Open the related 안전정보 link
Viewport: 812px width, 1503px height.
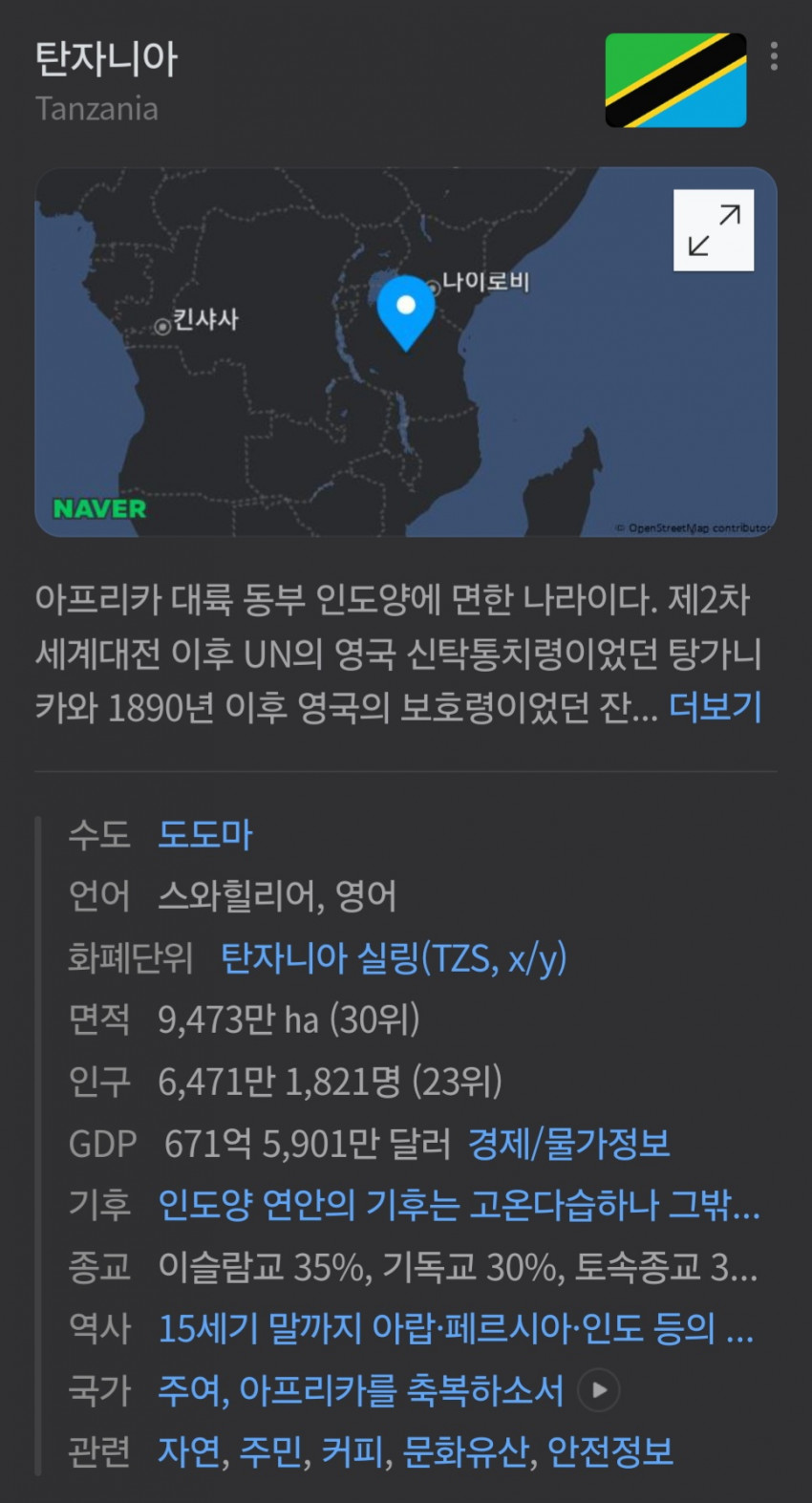coord(609,1451)
